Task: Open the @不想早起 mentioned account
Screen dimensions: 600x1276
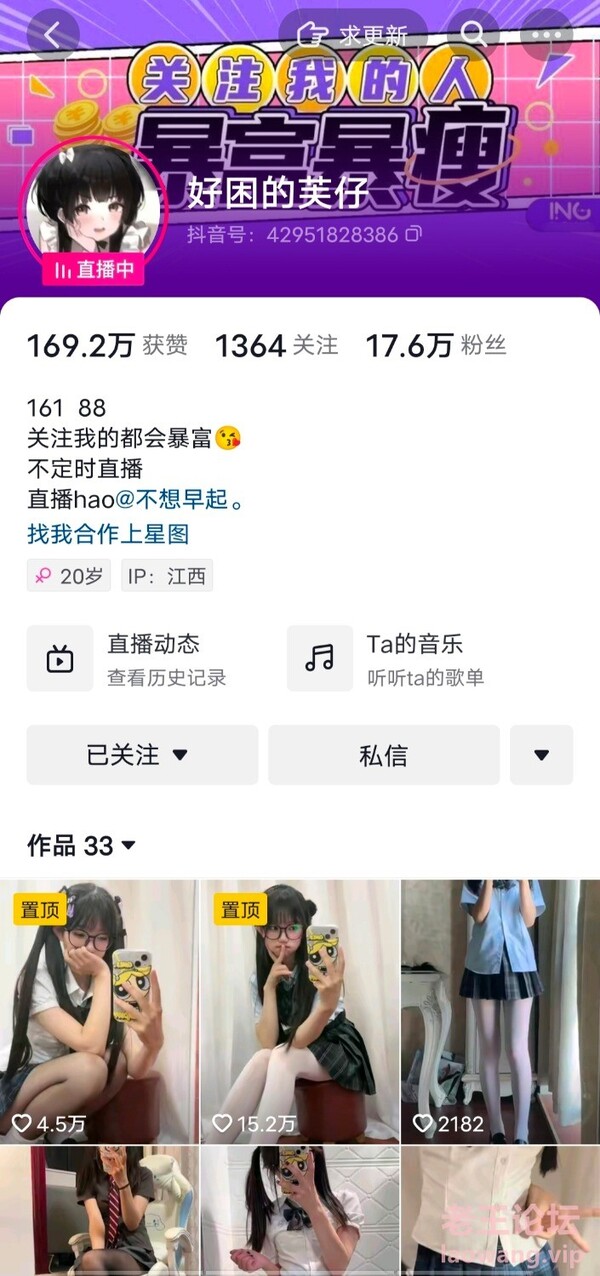Action: 181,499
